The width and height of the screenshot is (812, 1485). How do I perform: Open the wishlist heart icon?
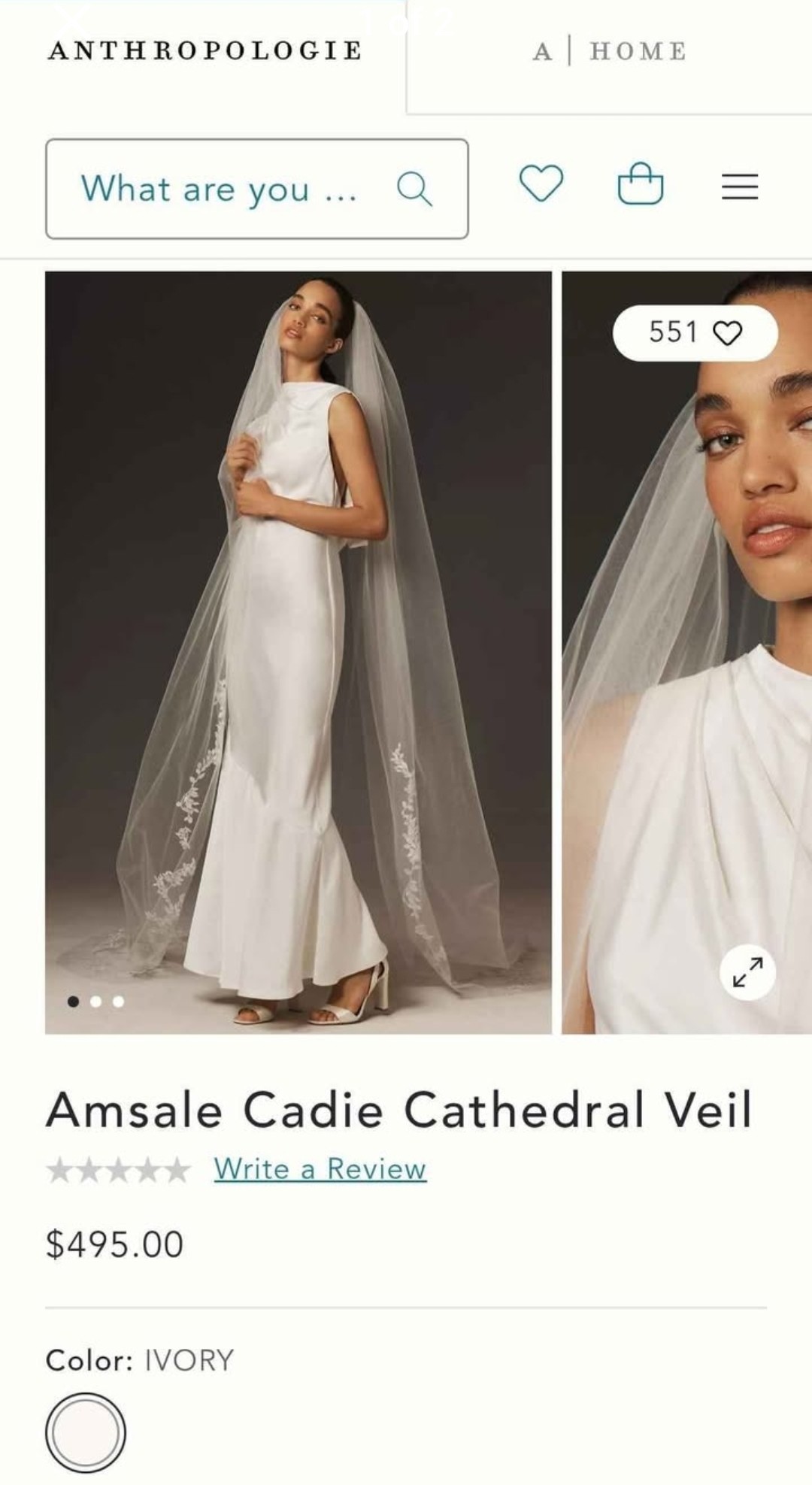pyautogui.click(x=541, y=184)
